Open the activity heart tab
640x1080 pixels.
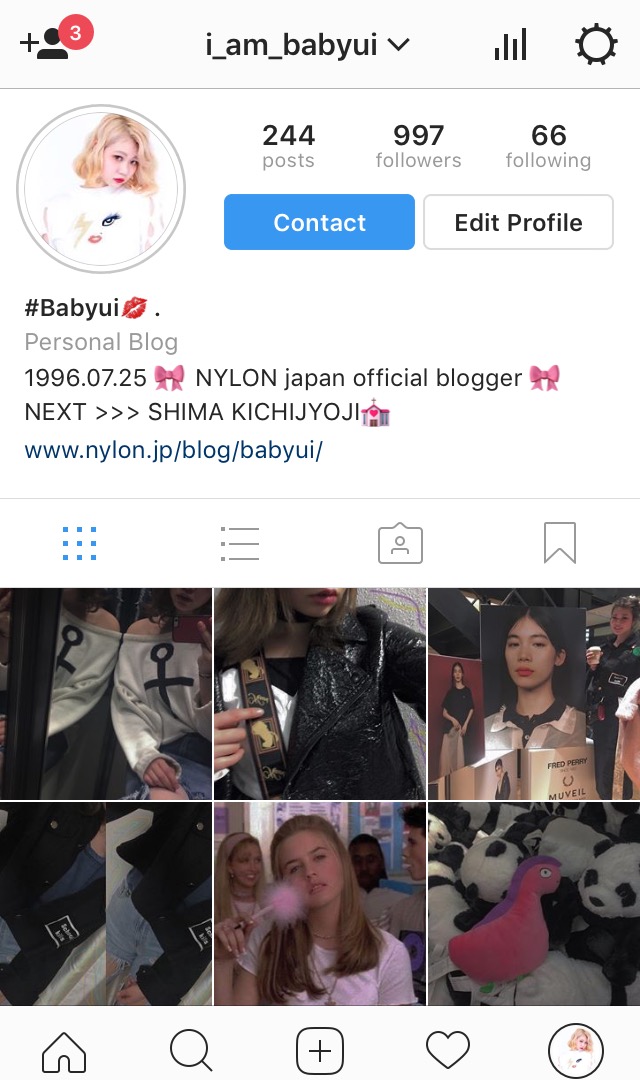pyautogui.click(x=447, y=1051)
